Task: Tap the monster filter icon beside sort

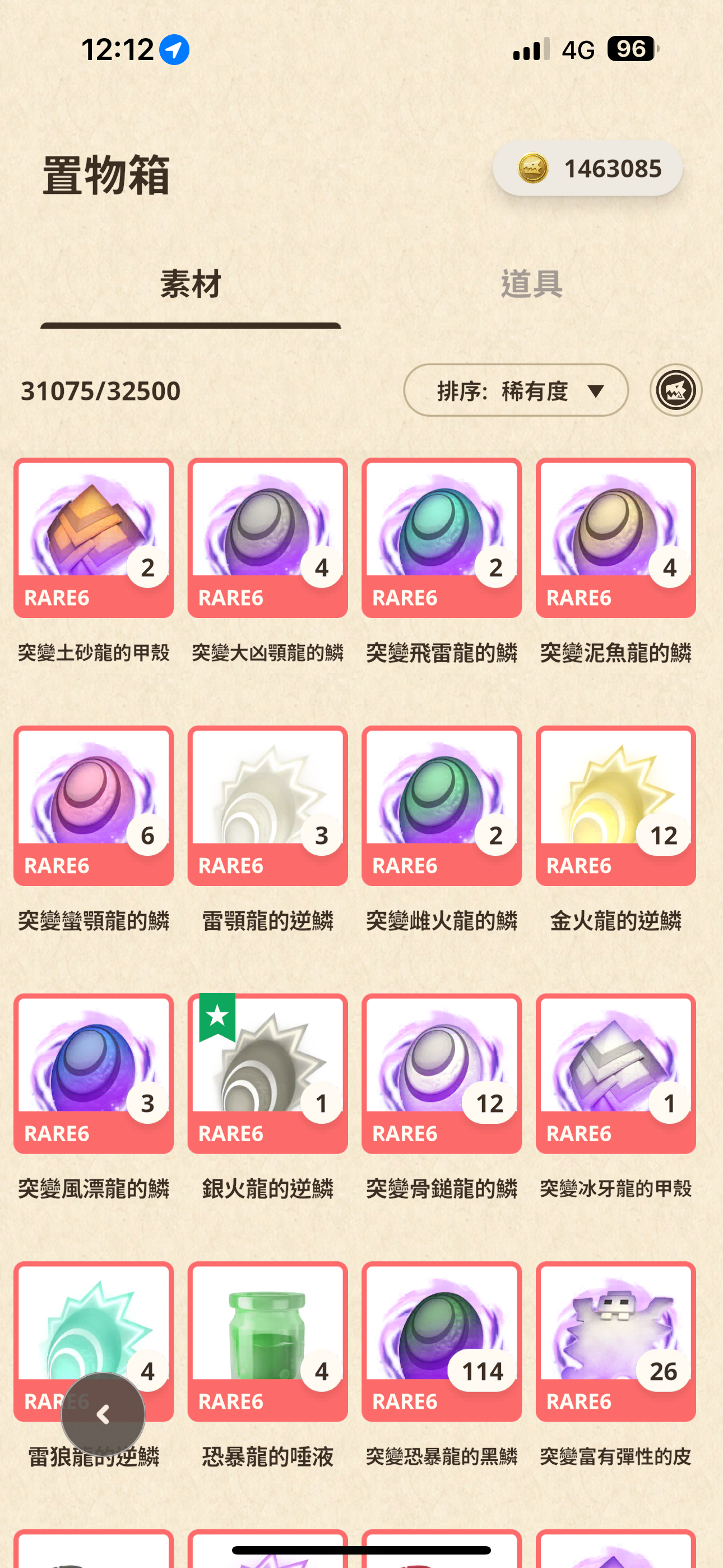Action: (675, 390)
